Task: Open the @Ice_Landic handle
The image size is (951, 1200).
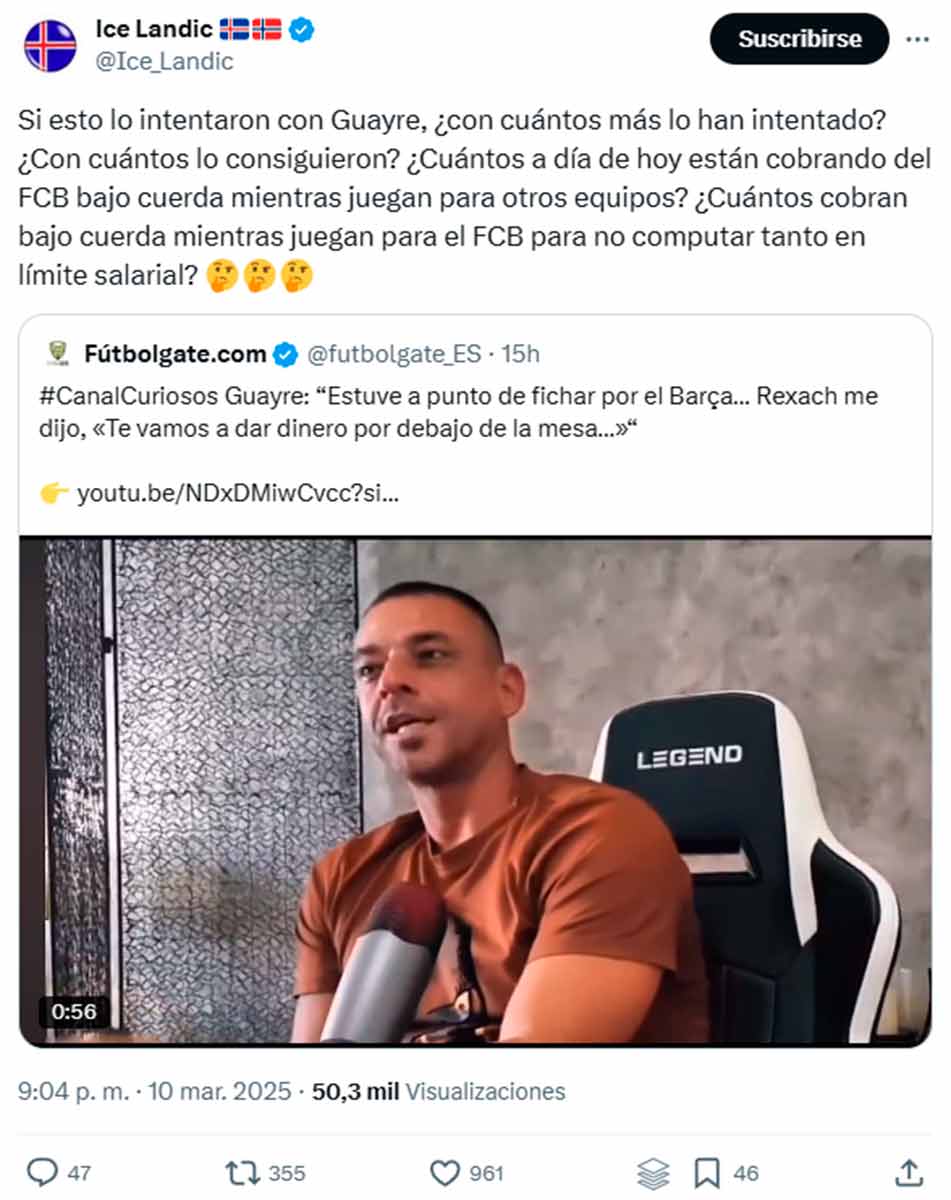Action: [164, 61]
